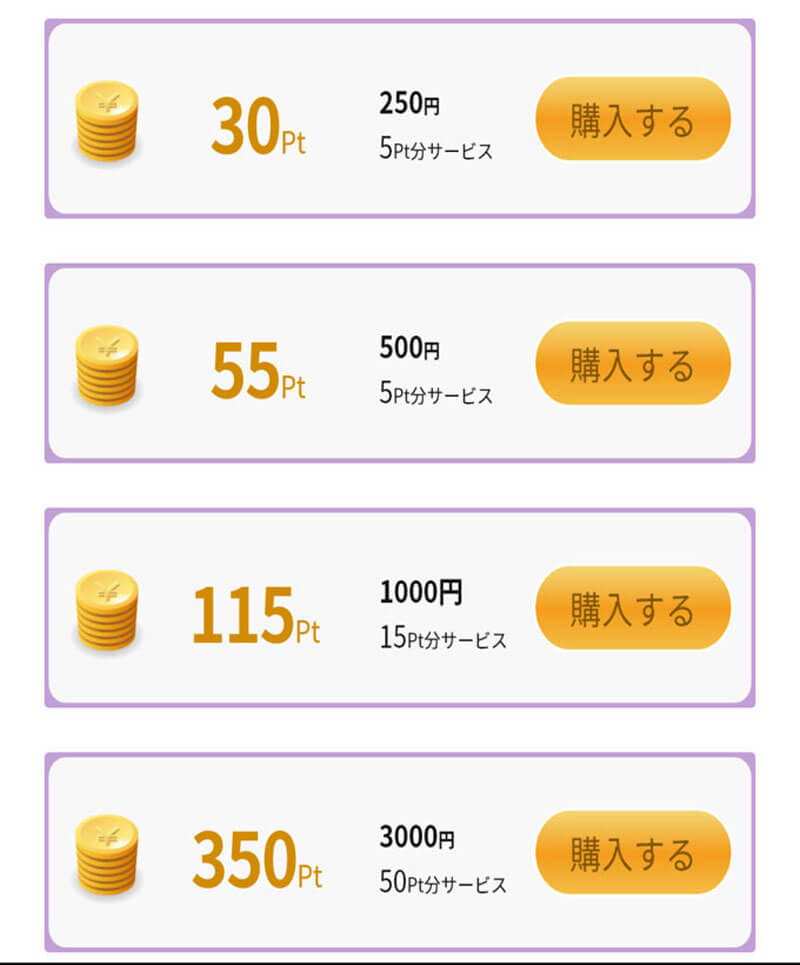Buy the 55Pt pack for 500円
Screen dimensions: 800x965
pos(633,364)
